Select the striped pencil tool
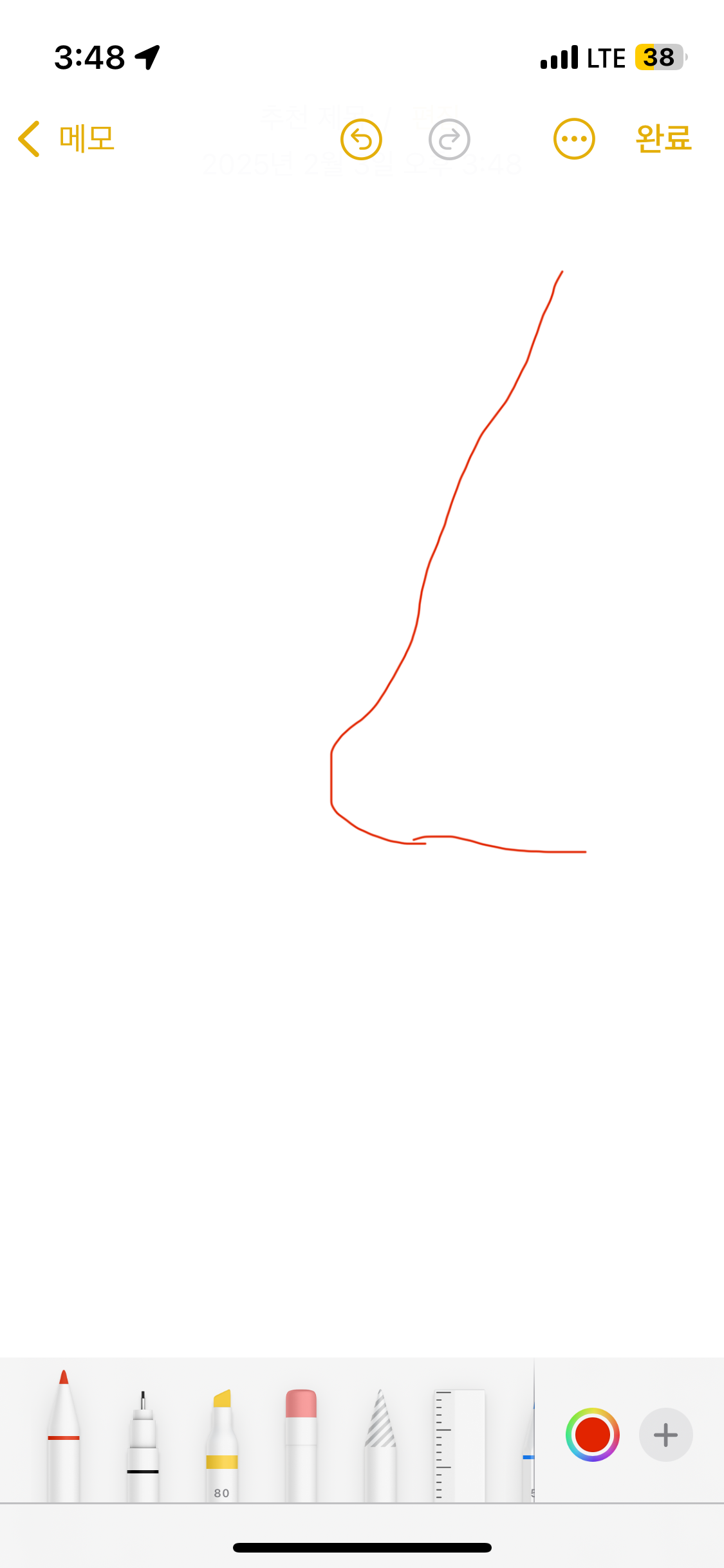Viewport: 724px width, 1568px height. pyautogui.click(x=380, y=1446)
